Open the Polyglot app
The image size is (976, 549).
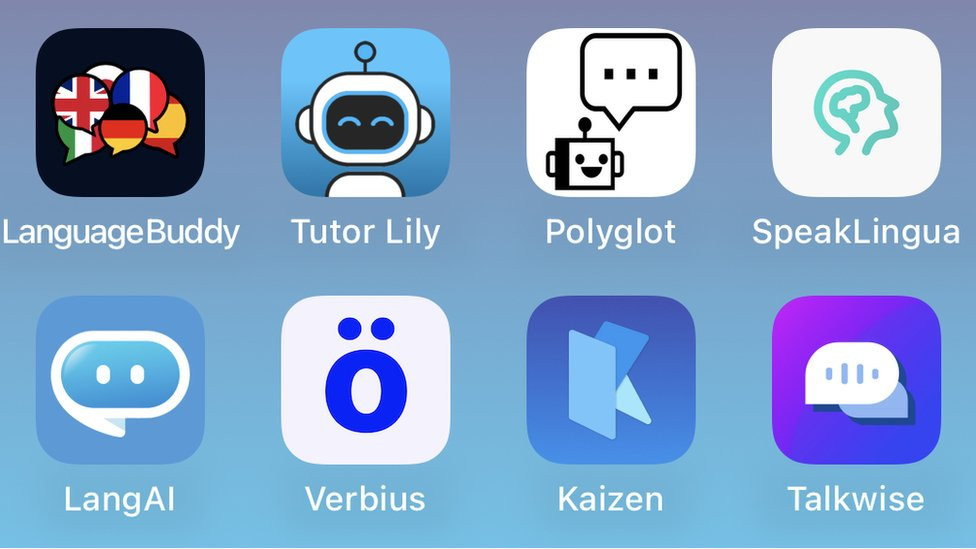coord(611,112)
